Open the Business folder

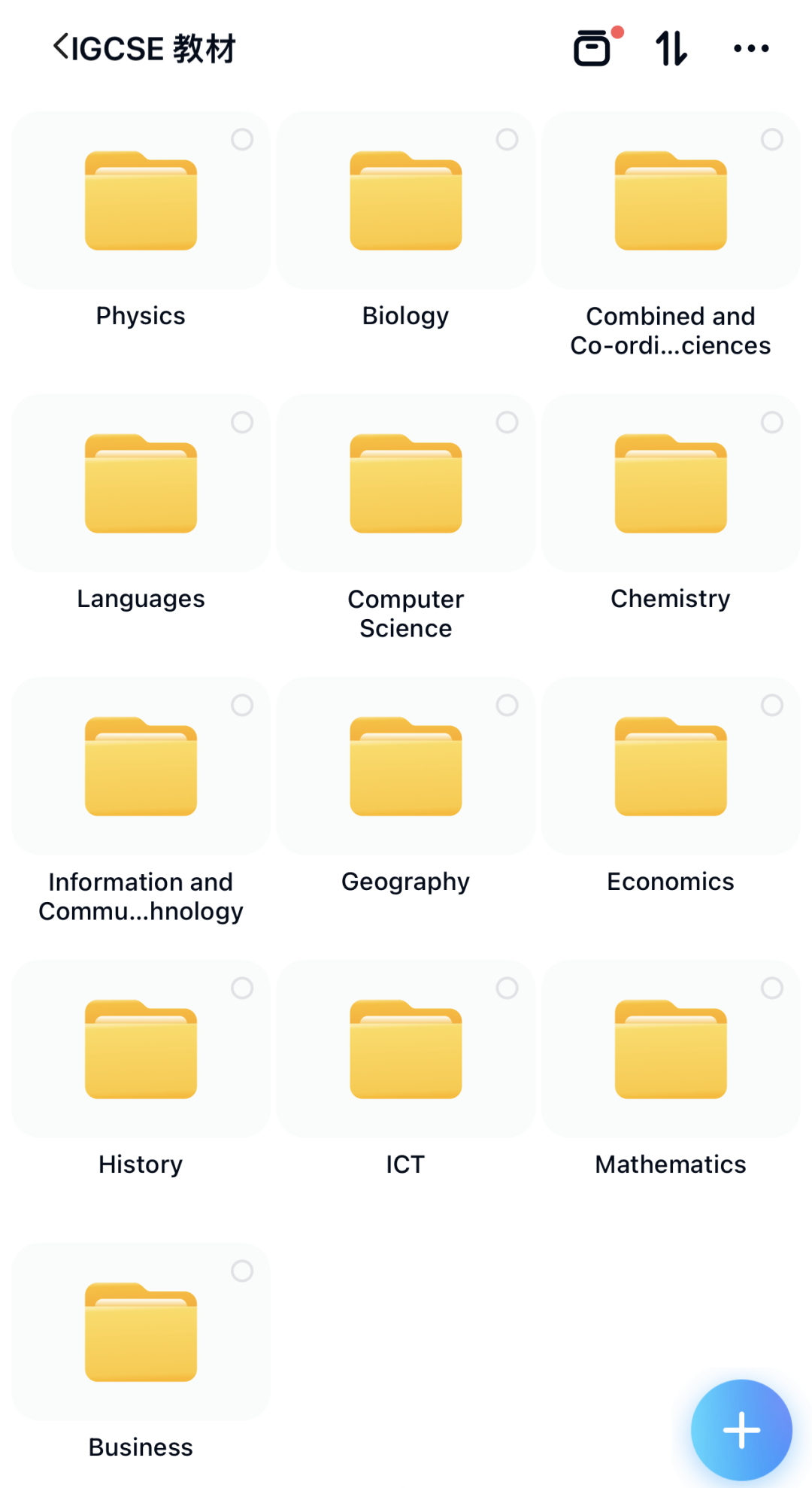[141, 1333]
